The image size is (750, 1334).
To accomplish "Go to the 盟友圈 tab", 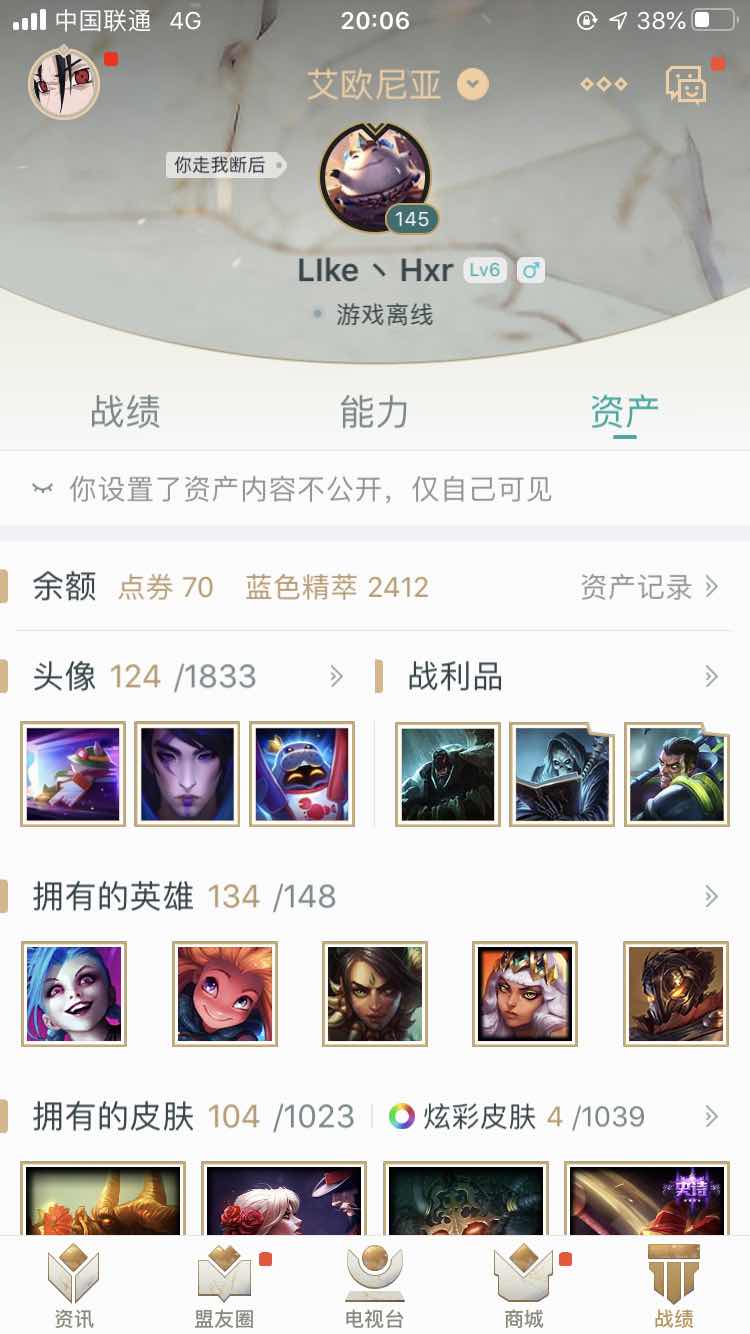I will click(224, 1287).
